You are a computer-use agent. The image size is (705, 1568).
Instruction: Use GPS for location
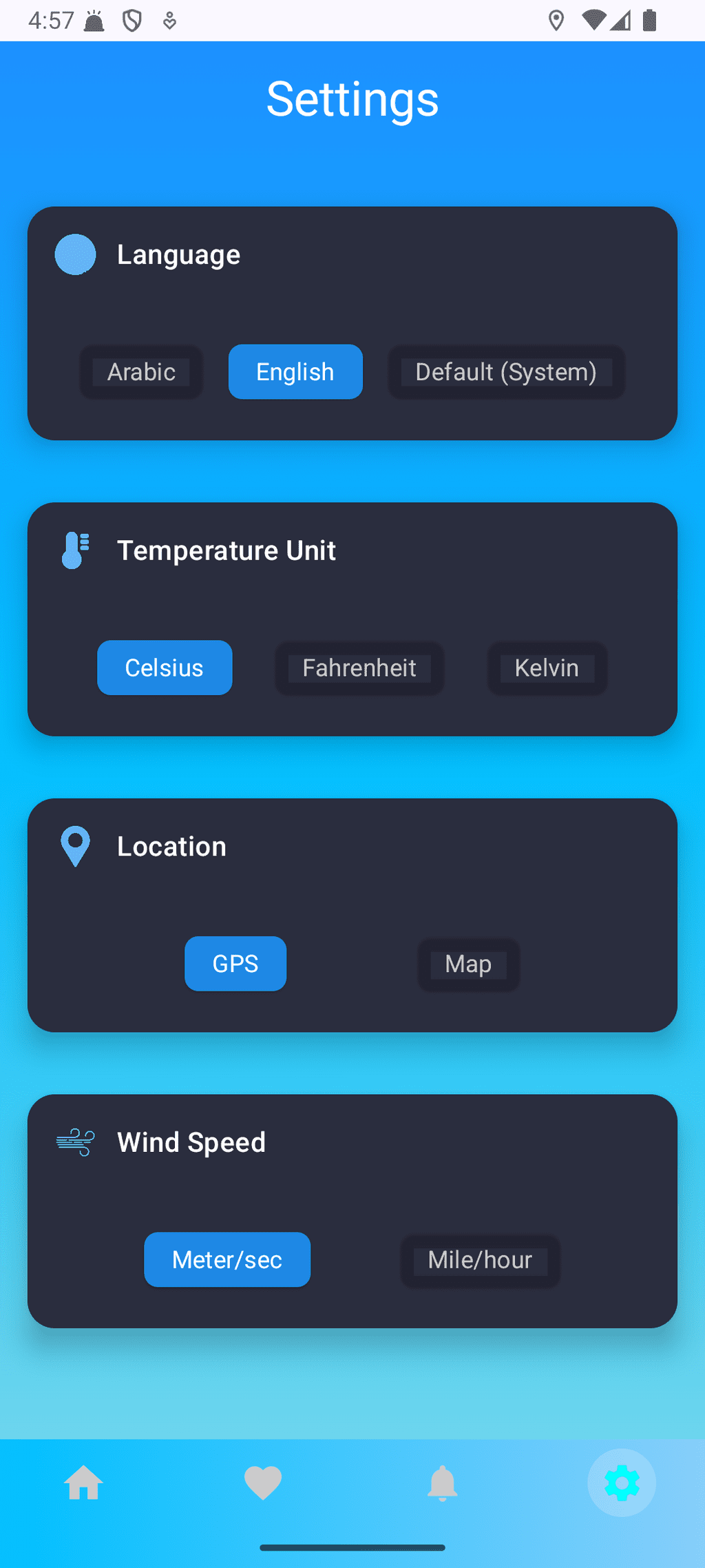click(235, 964)
